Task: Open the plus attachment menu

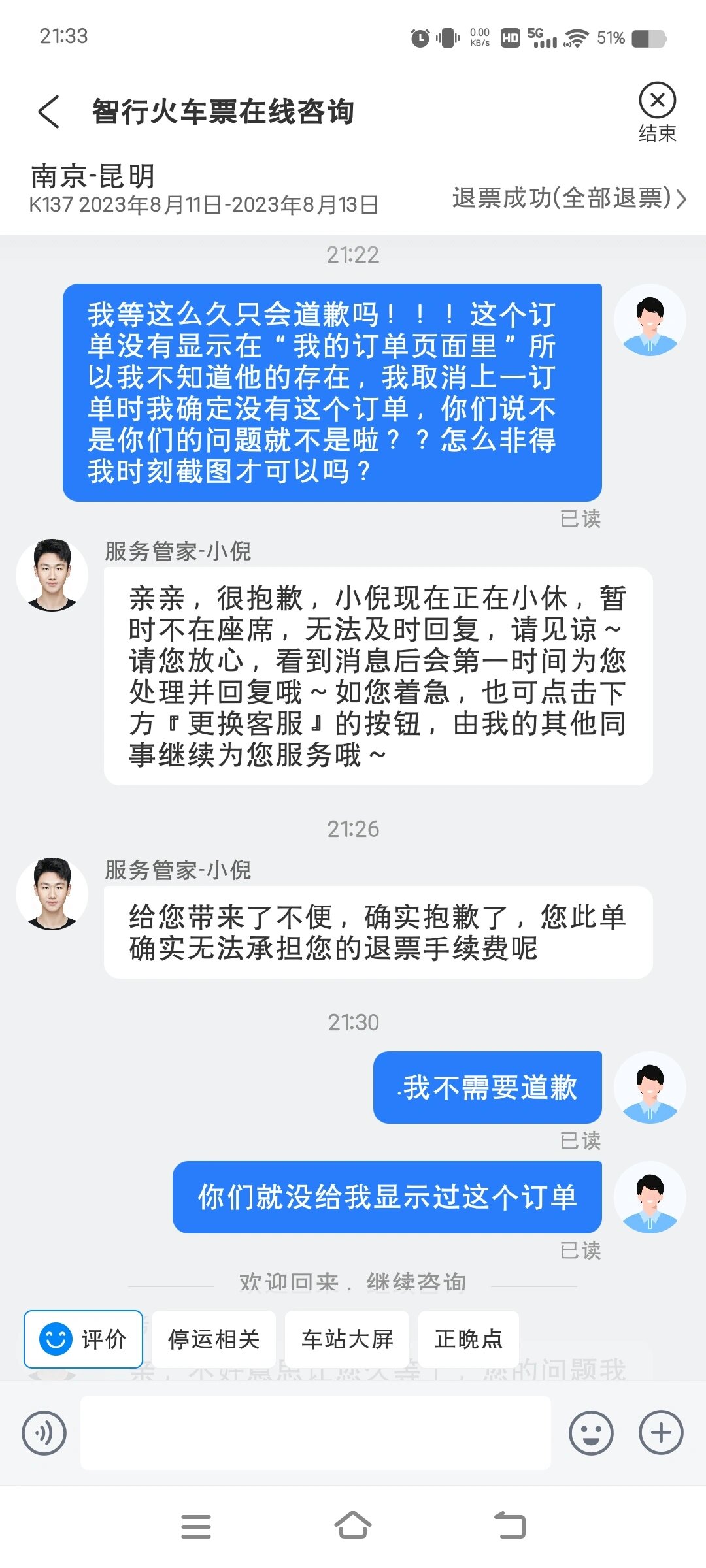Action: click(x=660, y=1431)
